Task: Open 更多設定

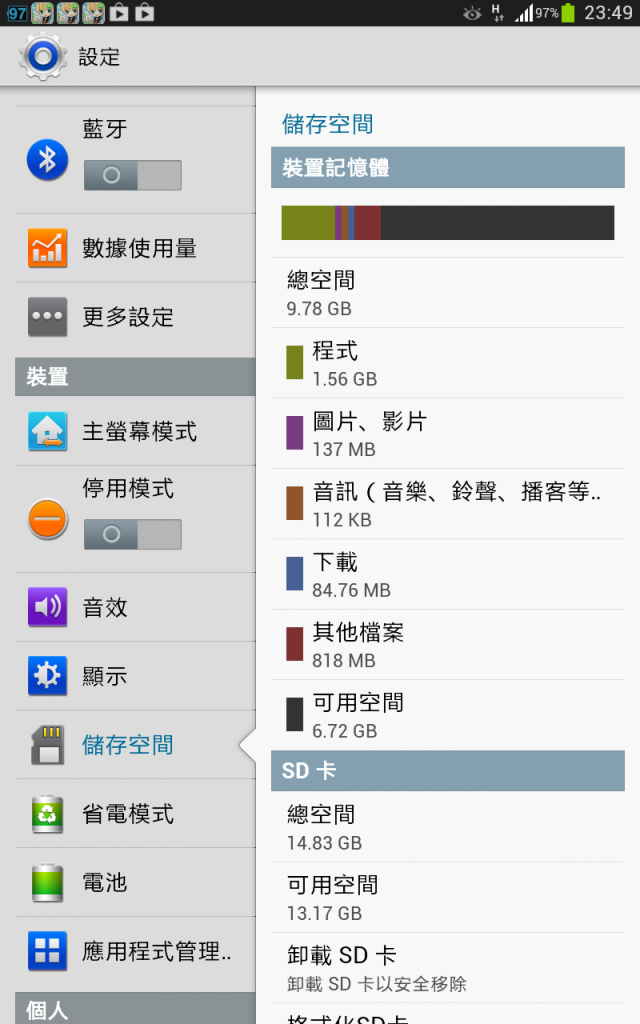Action: [135, 317]
